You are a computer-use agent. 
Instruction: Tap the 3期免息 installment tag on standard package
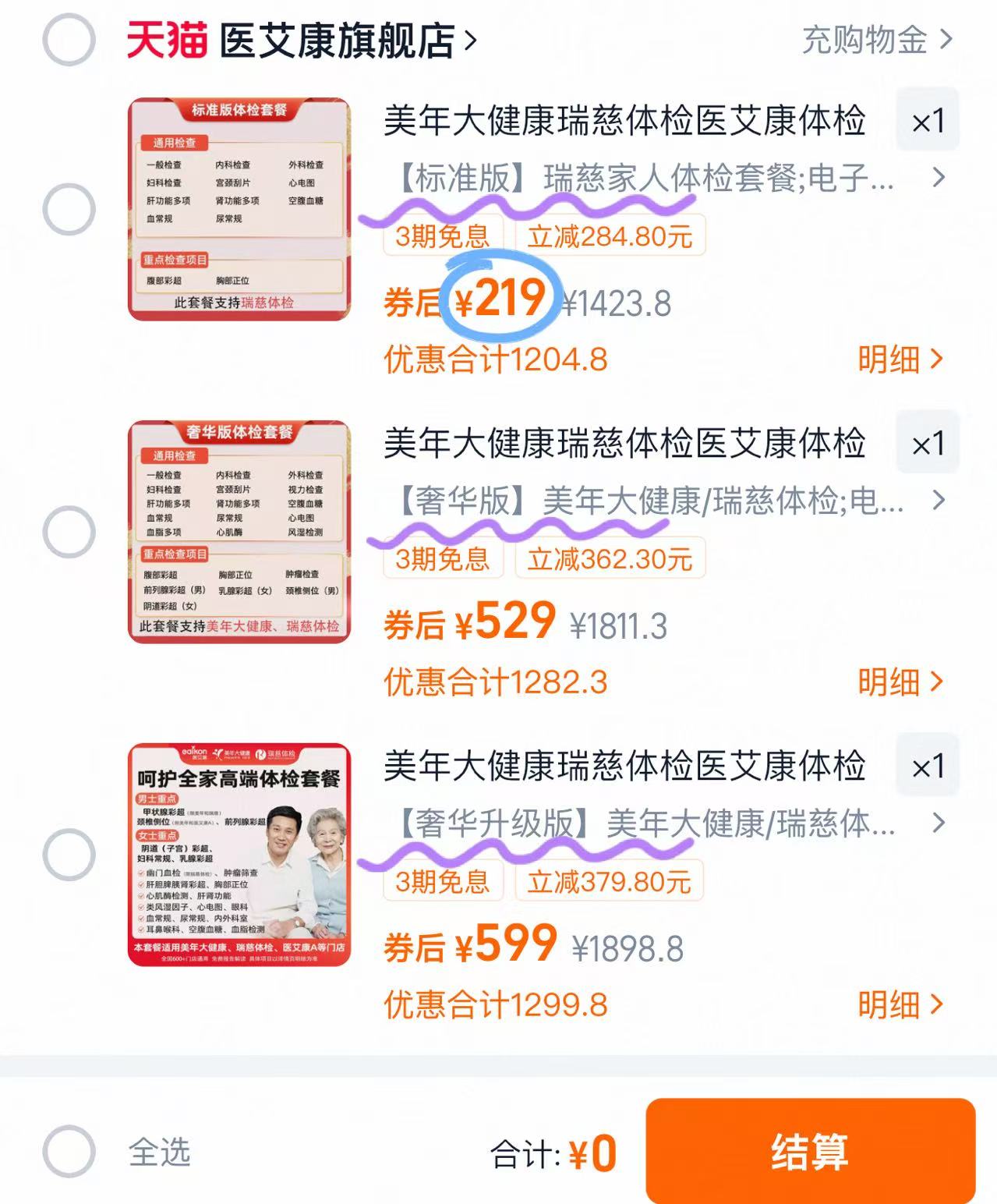click(443, 235)
